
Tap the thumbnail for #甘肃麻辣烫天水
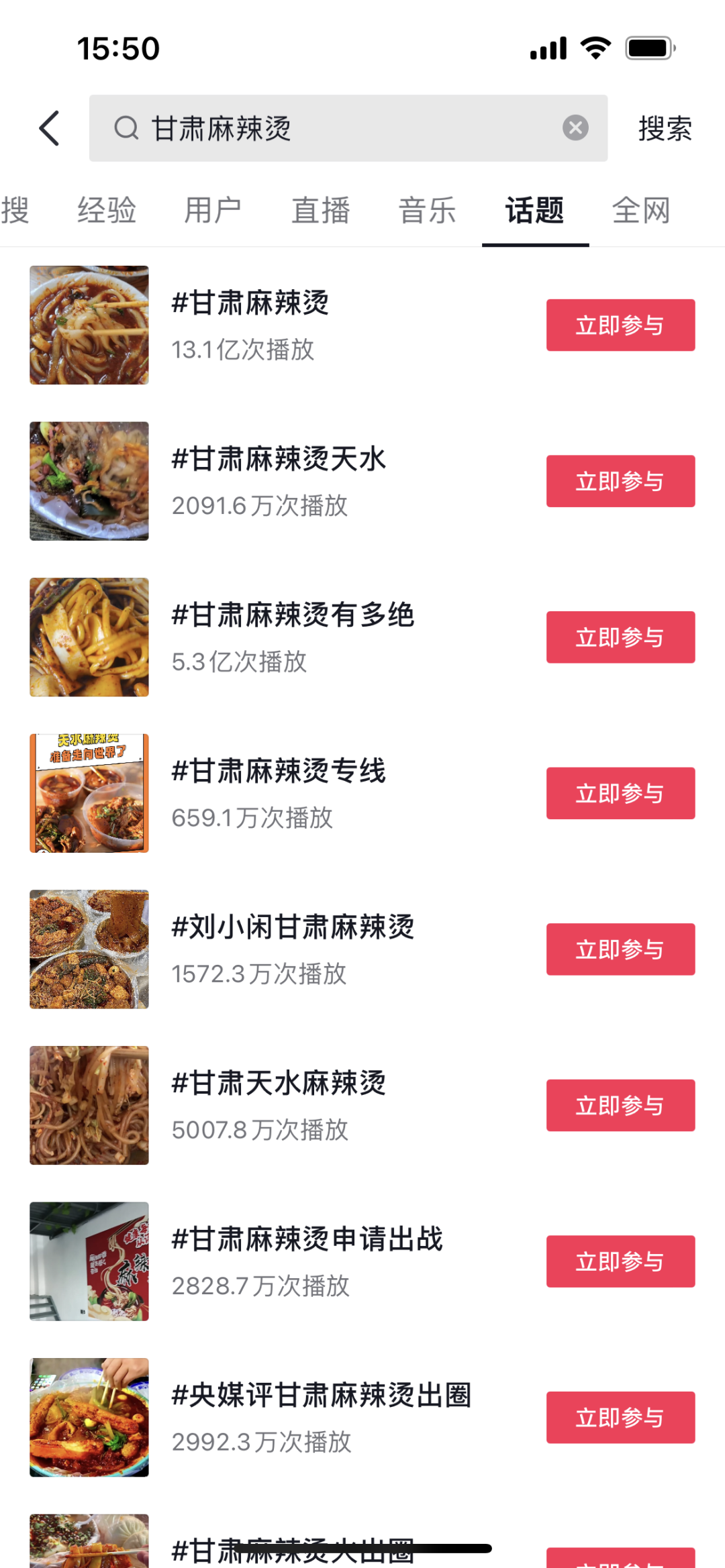click(x=89, y=481)
